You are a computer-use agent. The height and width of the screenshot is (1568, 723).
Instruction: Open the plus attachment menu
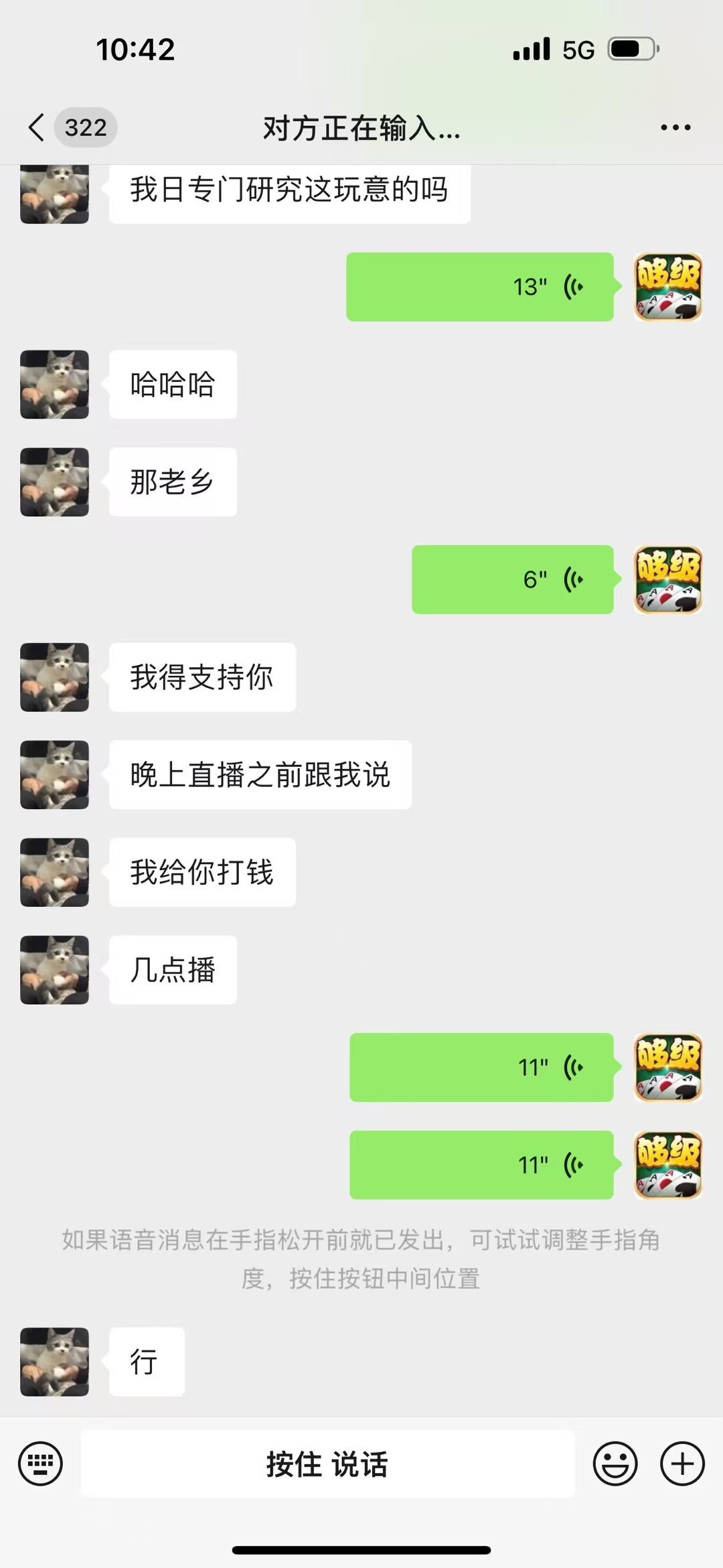[x=682, y=1464]
